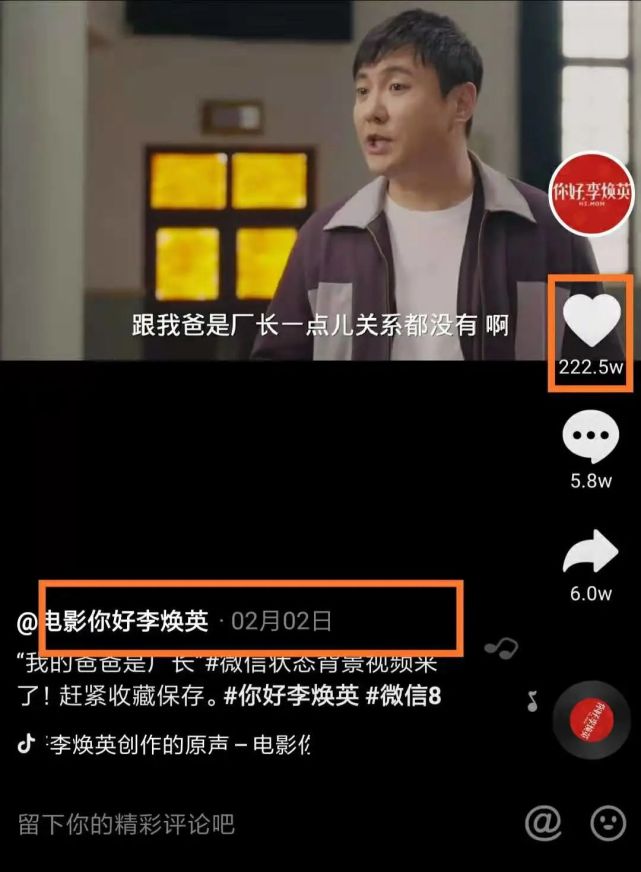Open the comments with the speech bubble

(590, 437)
